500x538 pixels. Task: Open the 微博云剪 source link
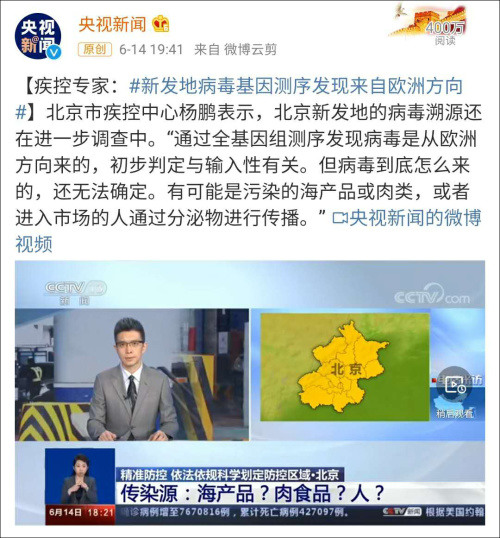251,50
